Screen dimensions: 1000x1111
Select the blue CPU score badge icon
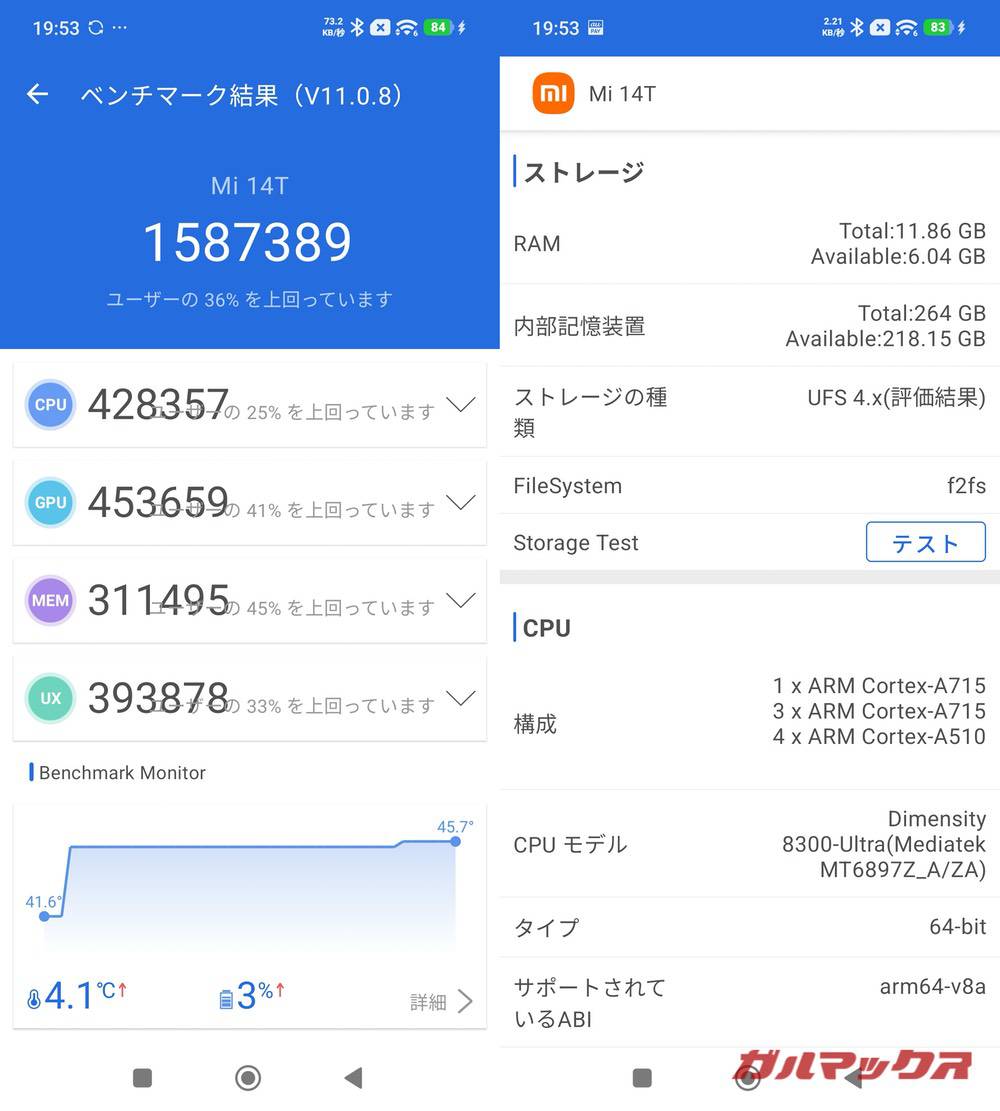[x=50, y=404]
